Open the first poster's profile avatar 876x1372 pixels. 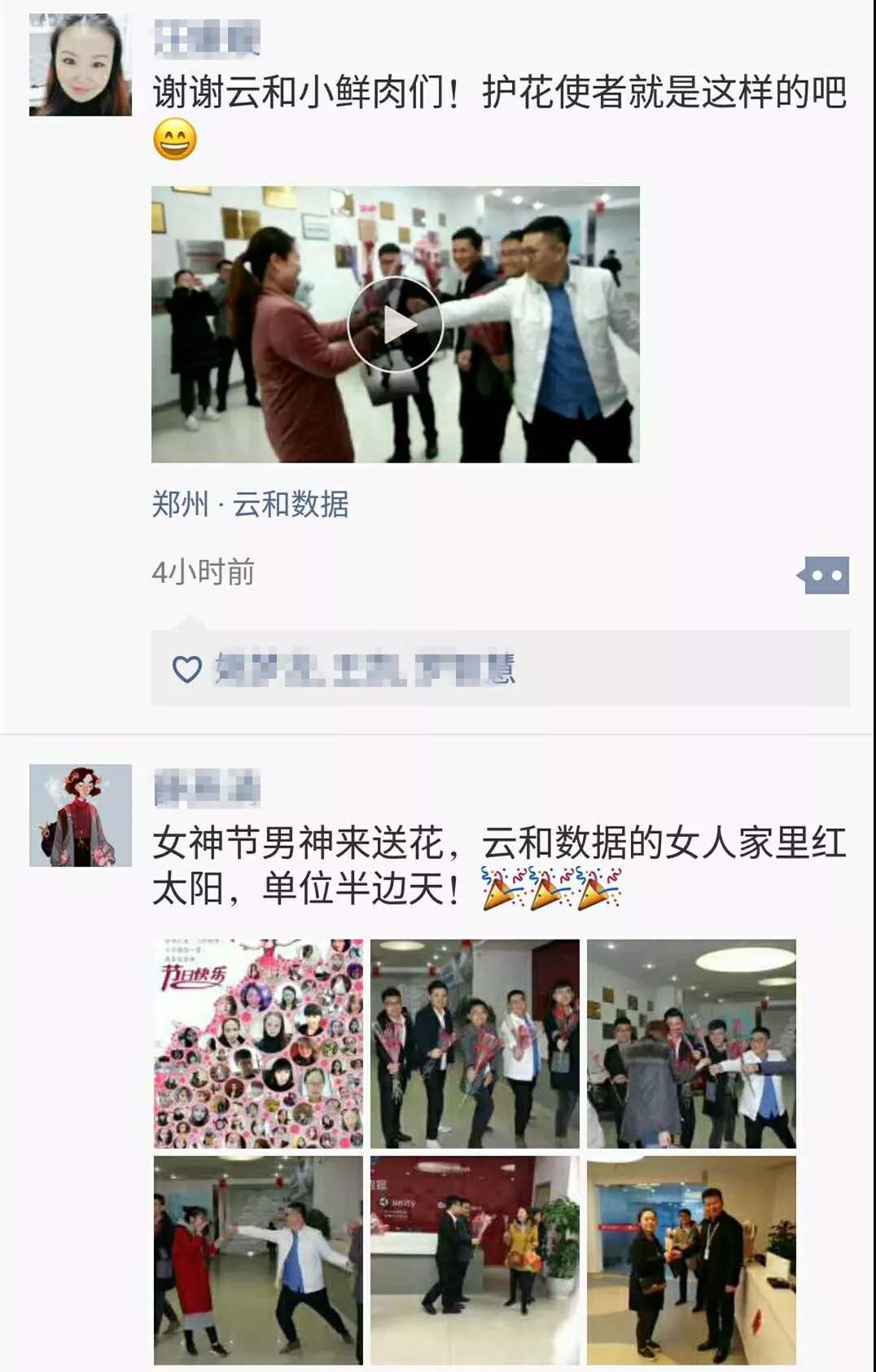point(80,65)
